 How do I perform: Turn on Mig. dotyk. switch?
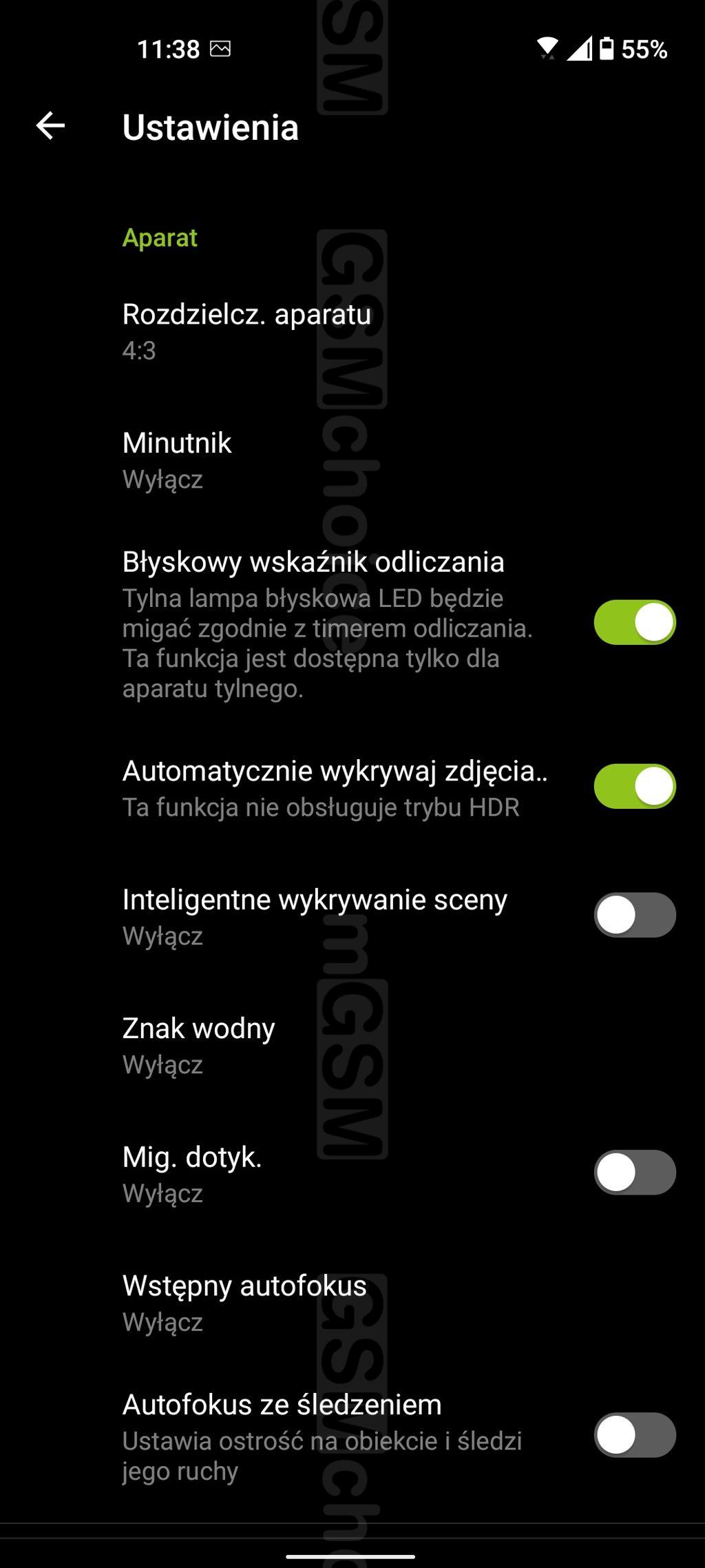[x=634, y=1173]
